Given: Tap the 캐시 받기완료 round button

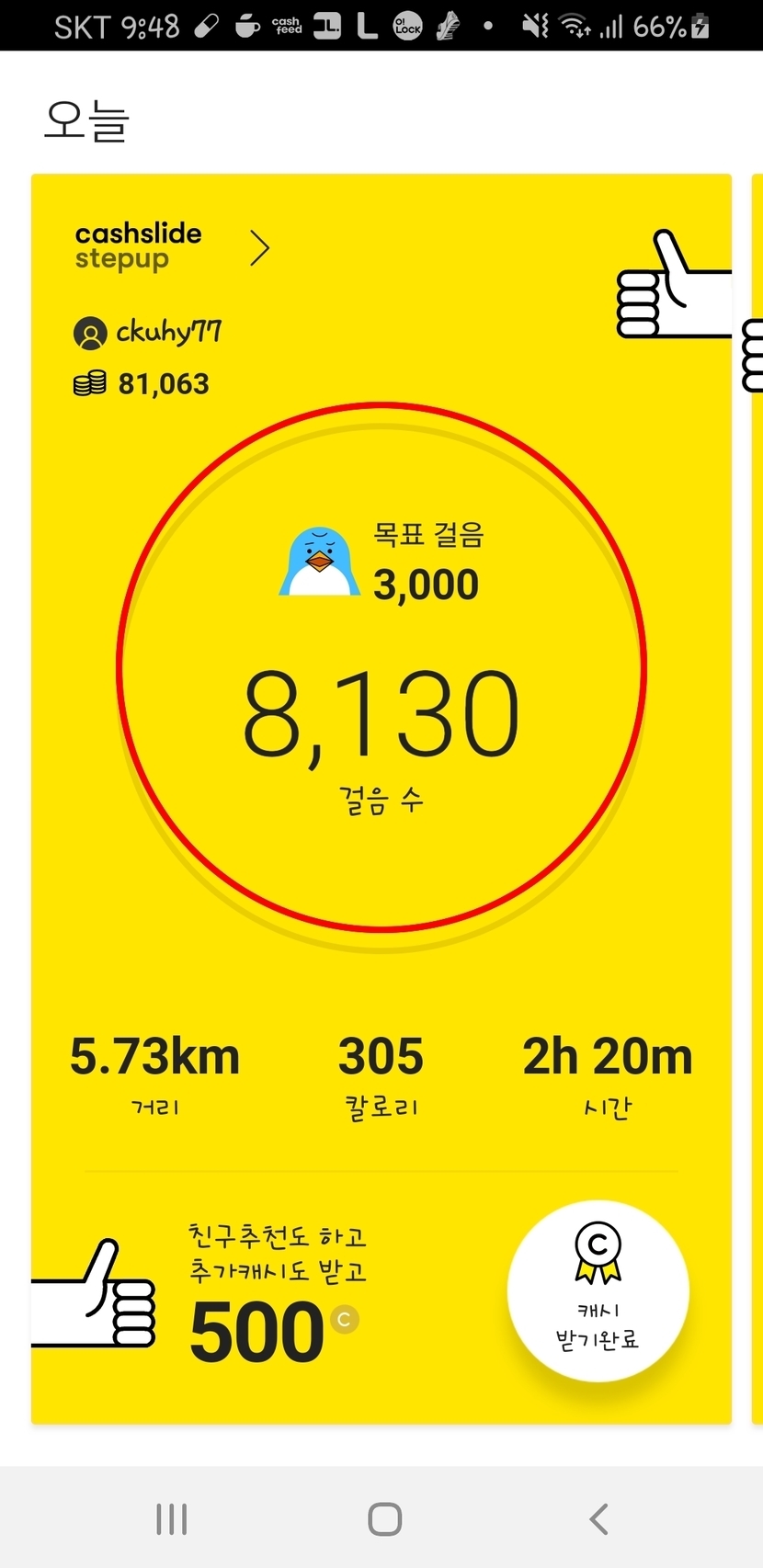Looking at the screenshot, I should [x=598, y=1290].
